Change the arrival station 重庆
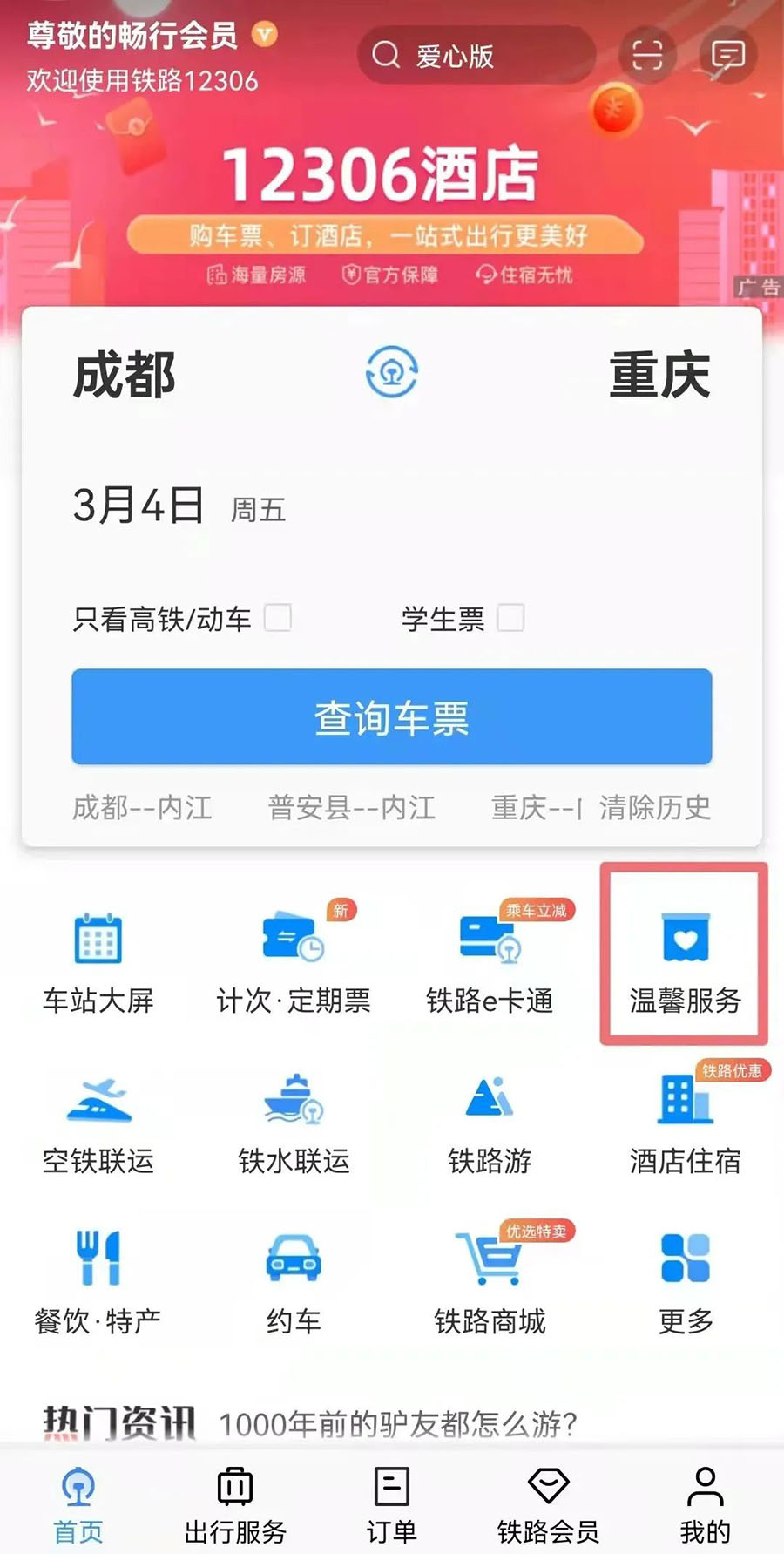784x1554 pixels. (x=659, y=376)
